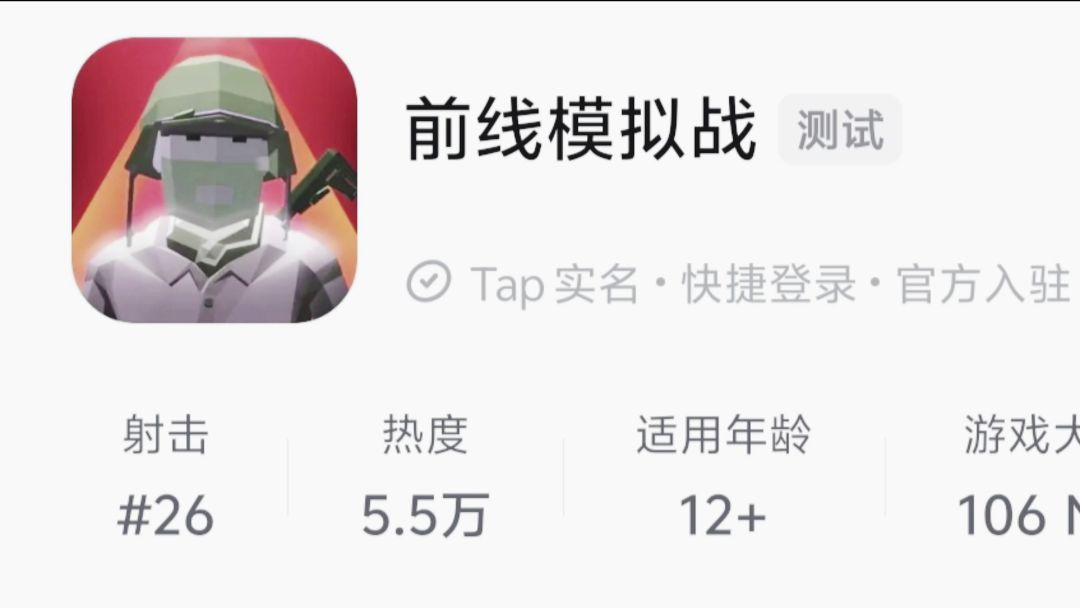The width and height of the screenshot is (1080, 608).
Task: Tap the 前线模拟战 game icon
Action: 214,180
